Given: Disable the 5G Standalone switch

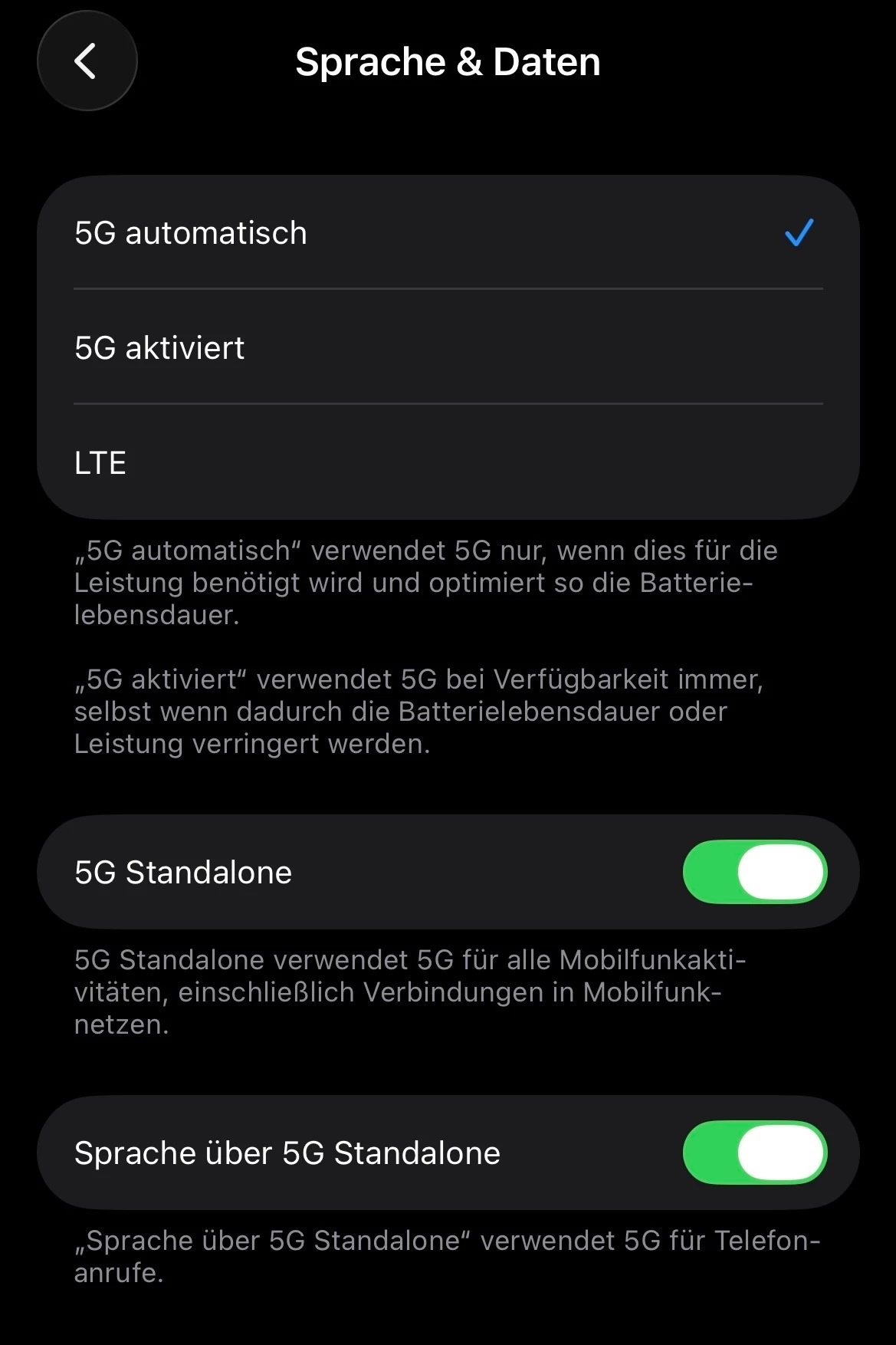Looking at the screenshot, I should [754, 872].
